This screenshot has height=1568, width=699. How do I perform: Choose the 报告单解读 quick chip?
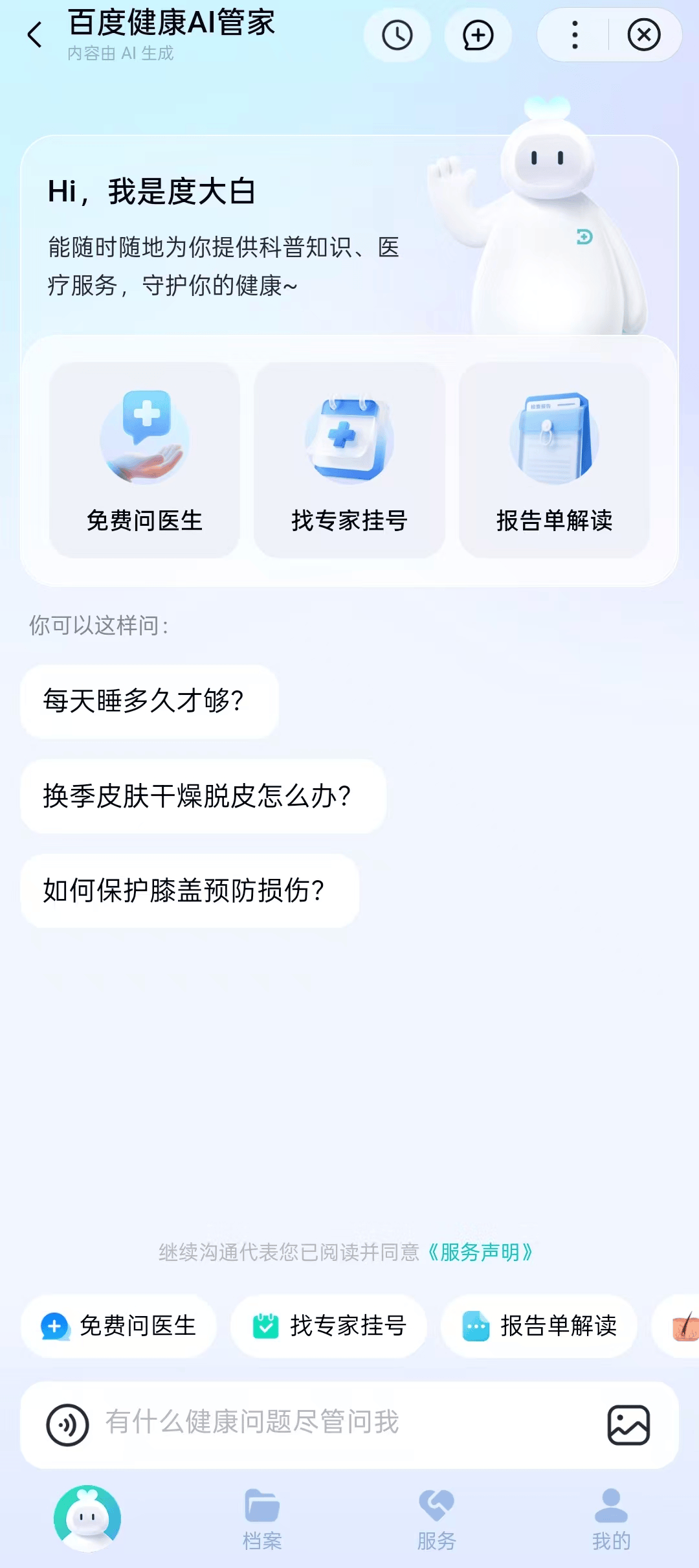pos(539,1326)
